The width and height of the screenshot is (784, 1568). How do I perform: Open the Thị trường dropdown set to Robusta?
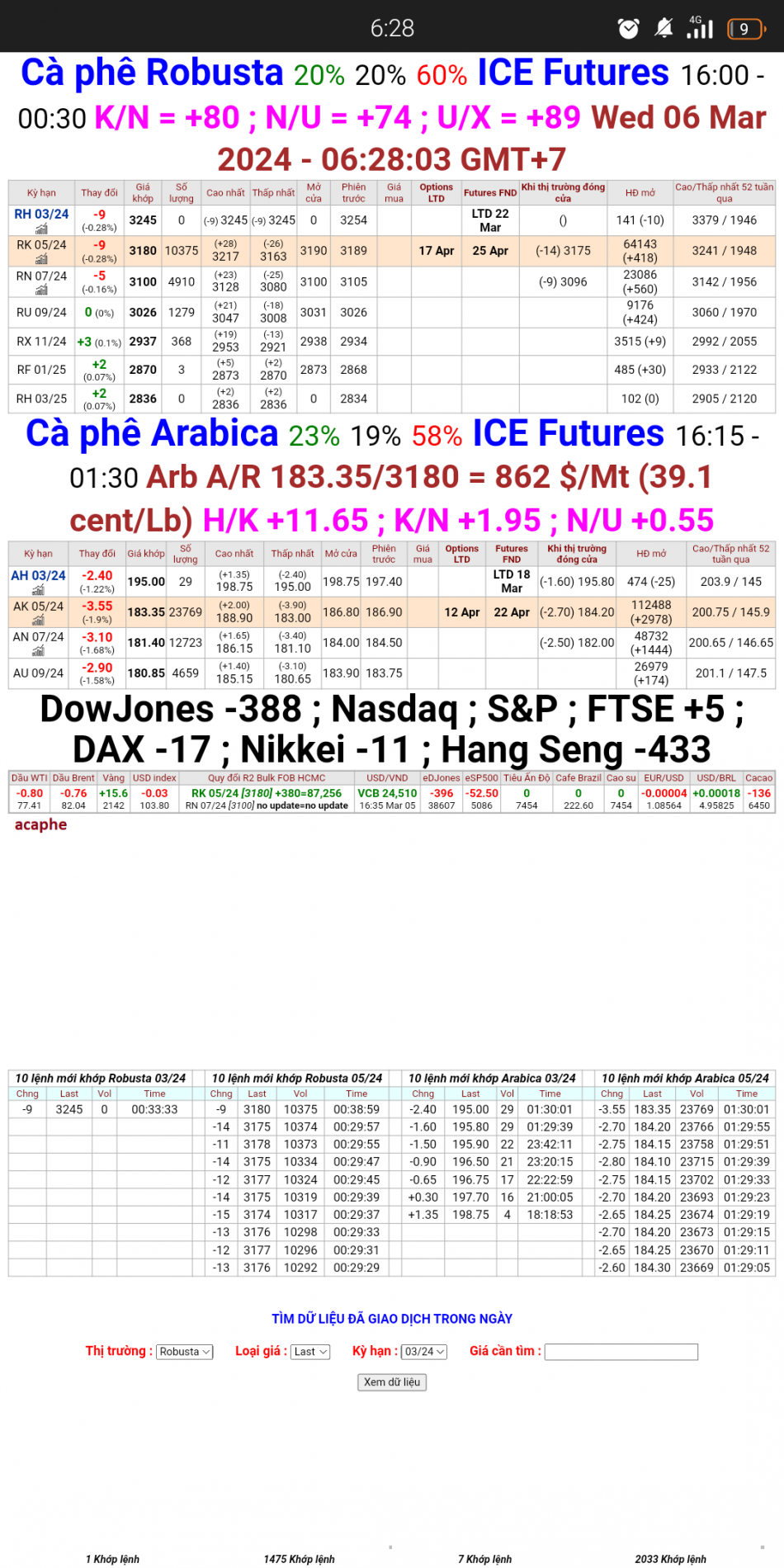coord(184,1352)
